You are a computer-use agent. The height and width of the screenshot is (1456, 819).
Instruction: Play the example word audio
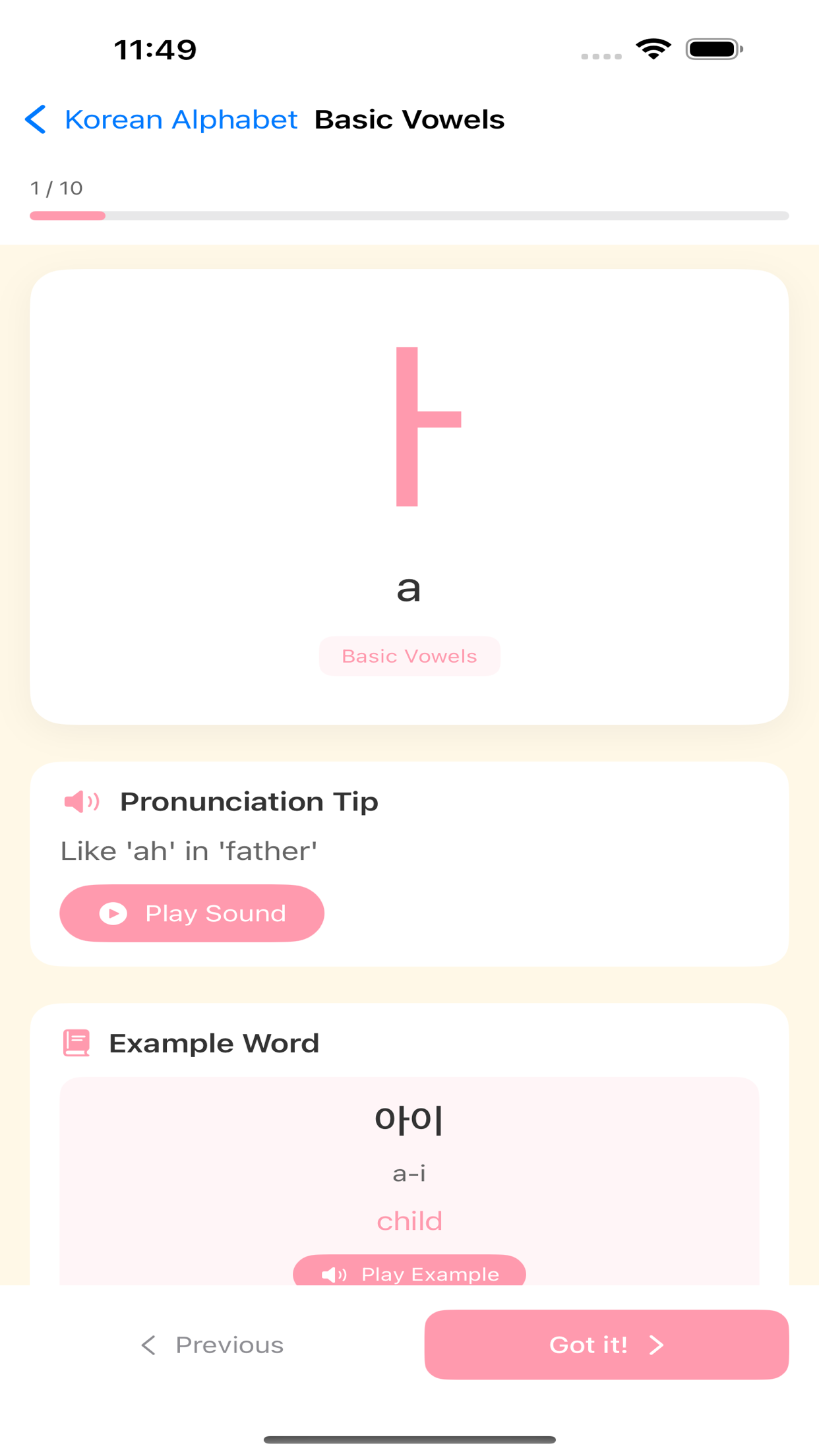(409, 1271)
